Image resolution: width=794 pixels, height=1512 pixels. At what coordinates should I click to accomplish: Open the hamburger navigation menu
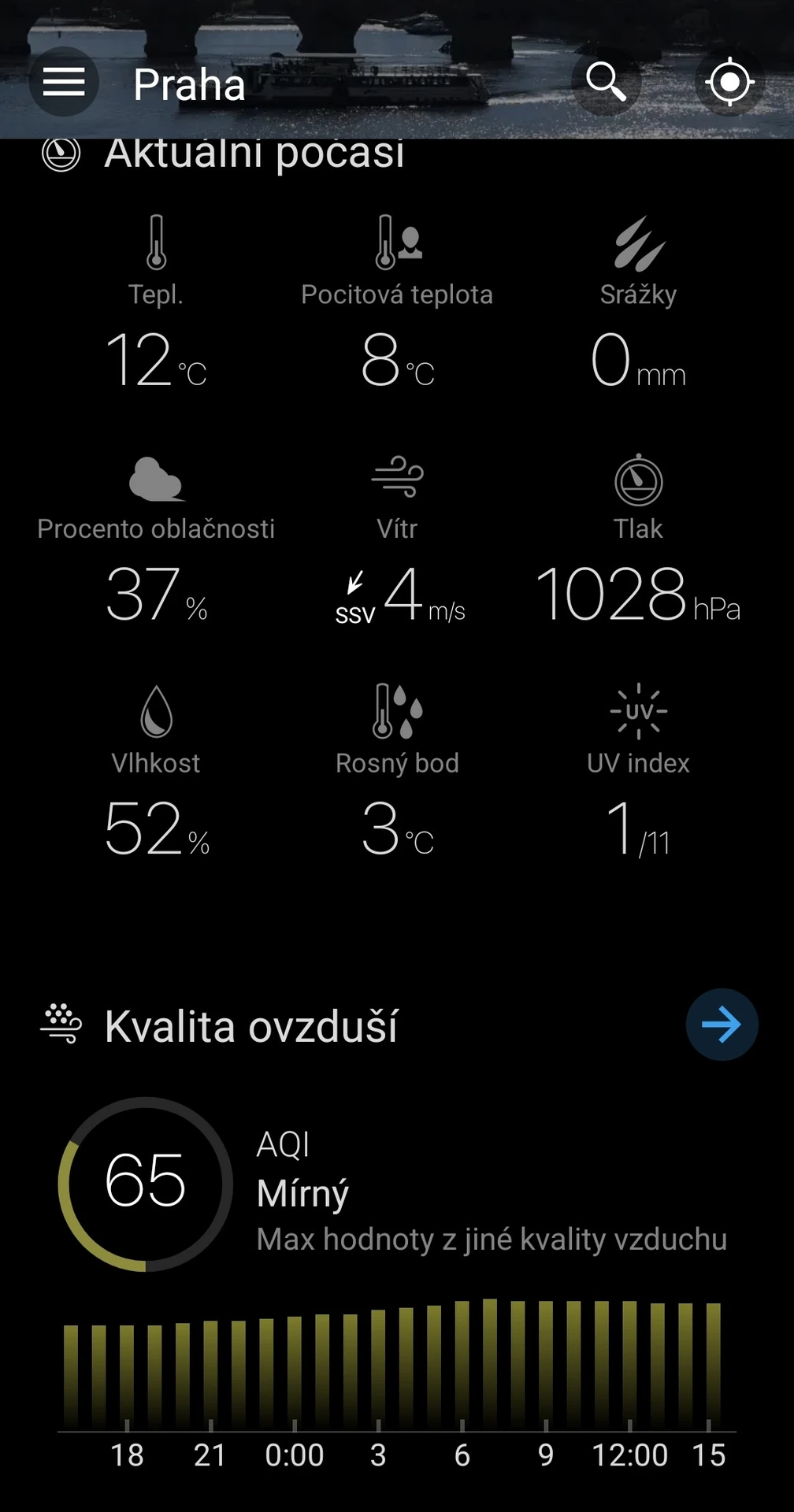coord(64,82)
